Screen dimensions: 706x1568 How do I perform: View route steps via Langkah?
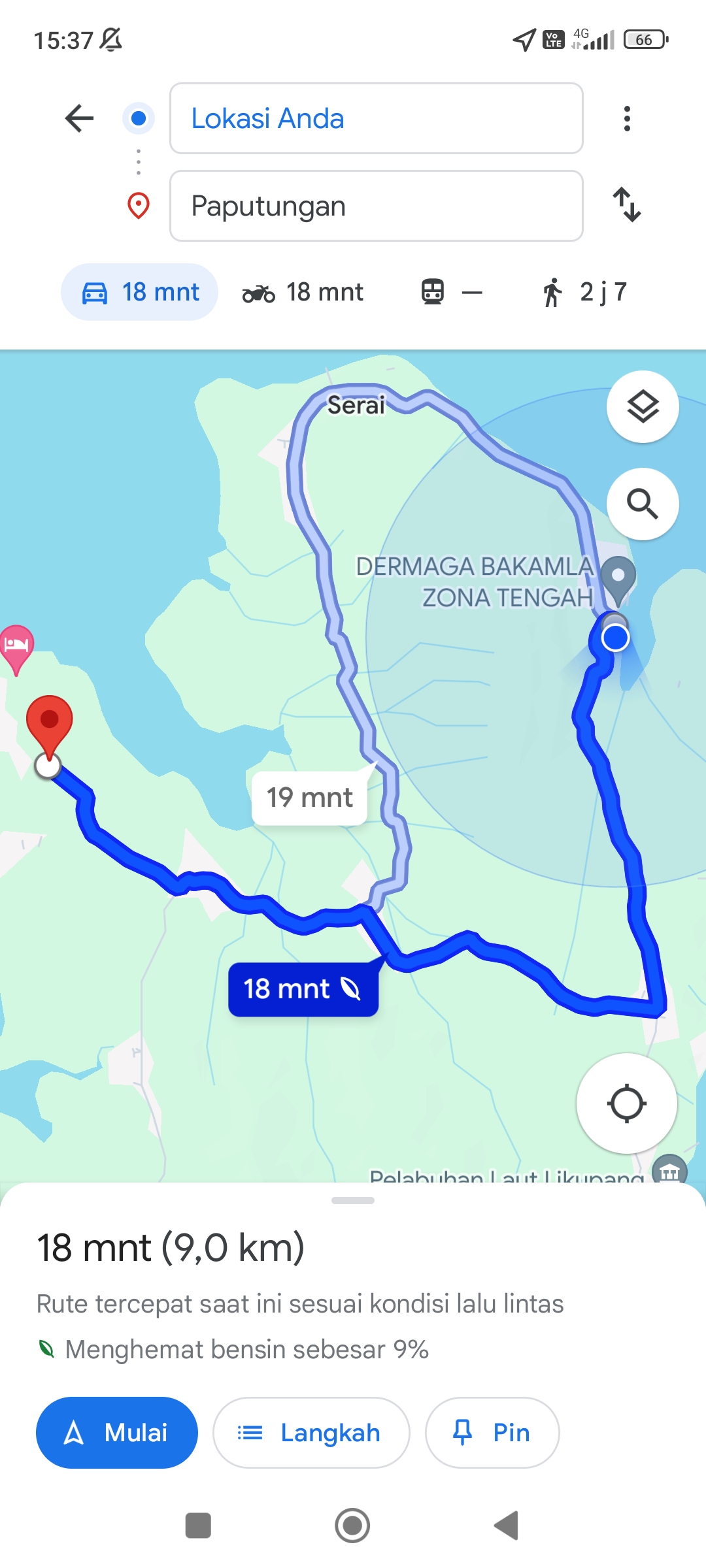tap(311, 1433)
